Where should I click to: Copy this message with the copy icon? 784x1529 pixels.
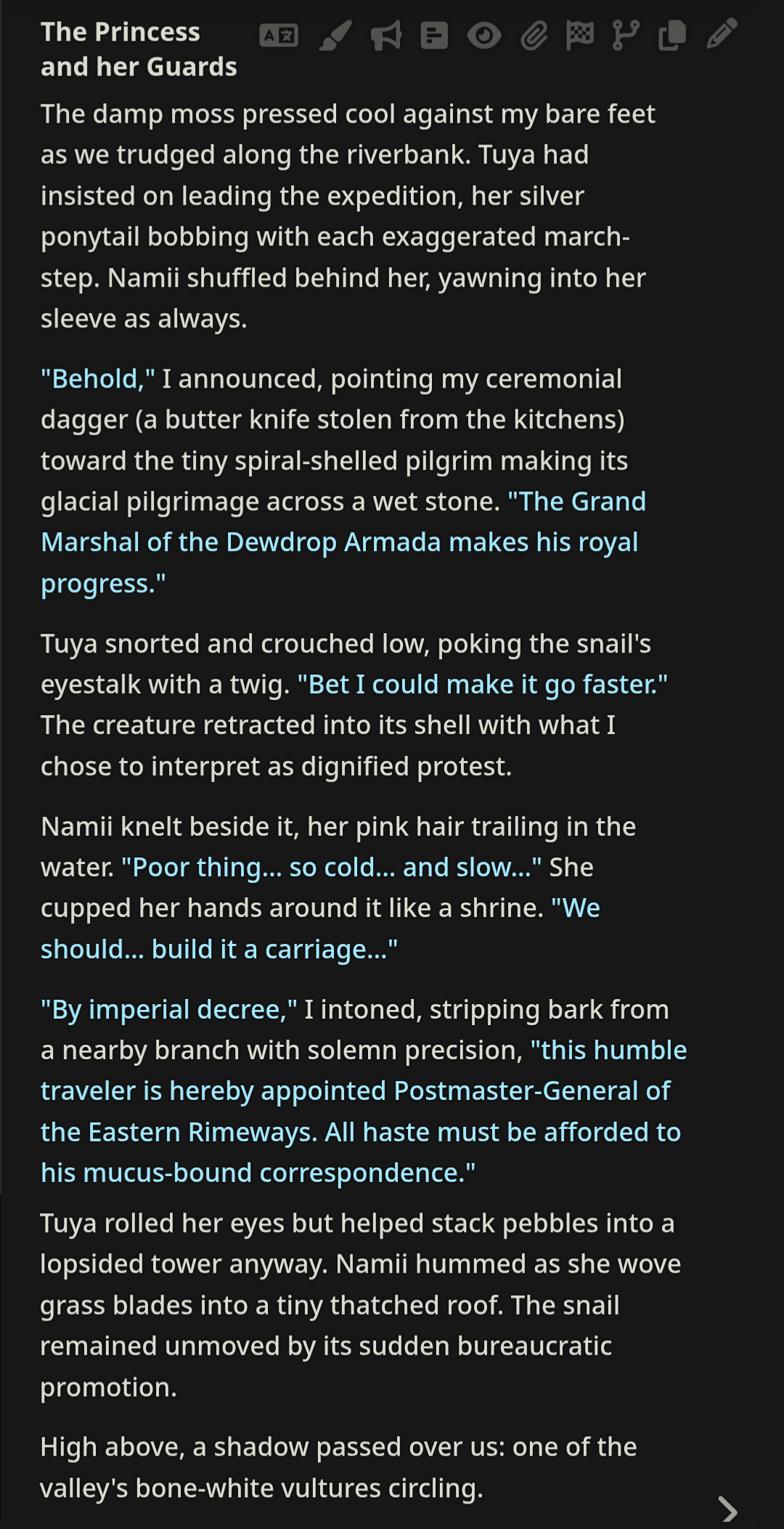coord(672,35)
